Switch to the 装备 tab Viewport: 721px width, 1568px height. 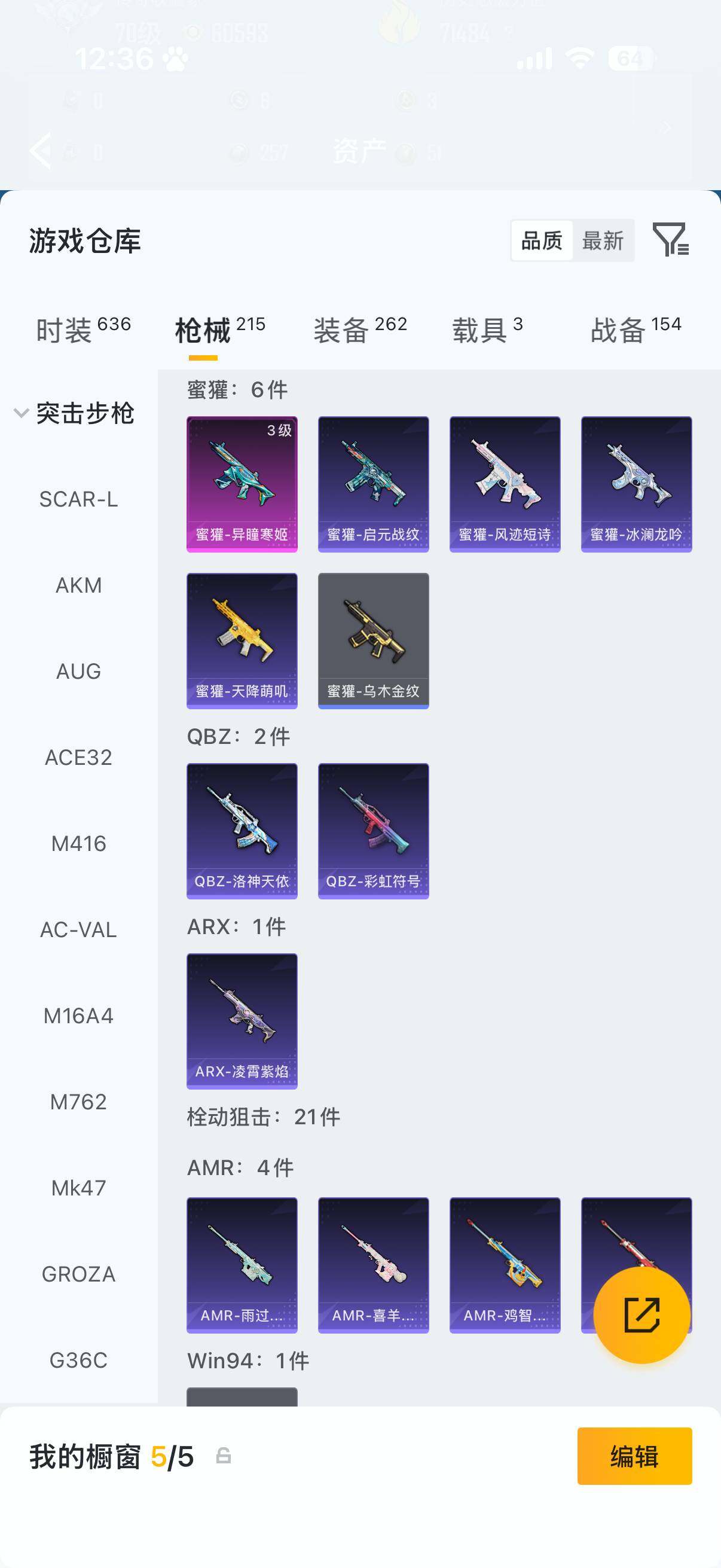359,330
